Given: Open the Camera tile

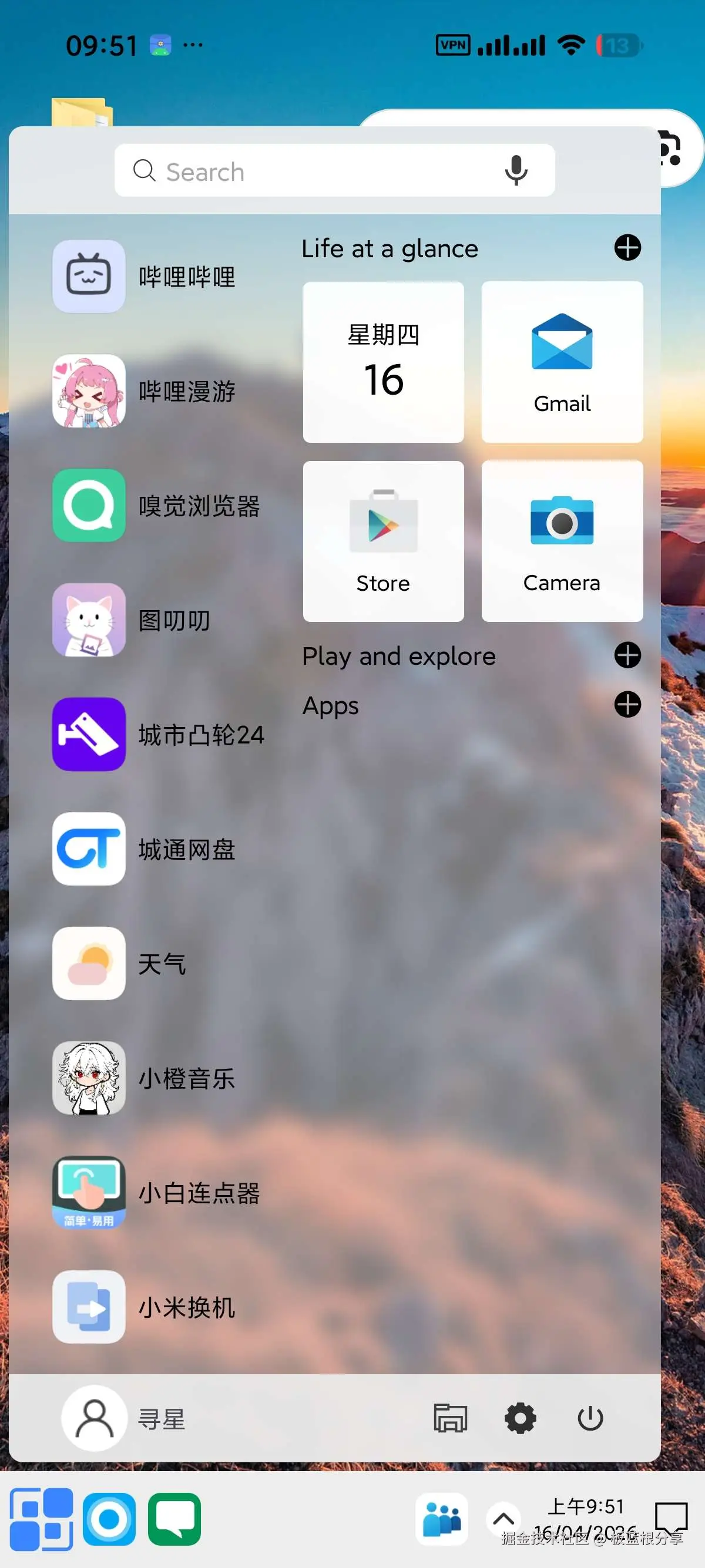Looking at the screenshot, I should pyautogui.click(x=561, y=540).
